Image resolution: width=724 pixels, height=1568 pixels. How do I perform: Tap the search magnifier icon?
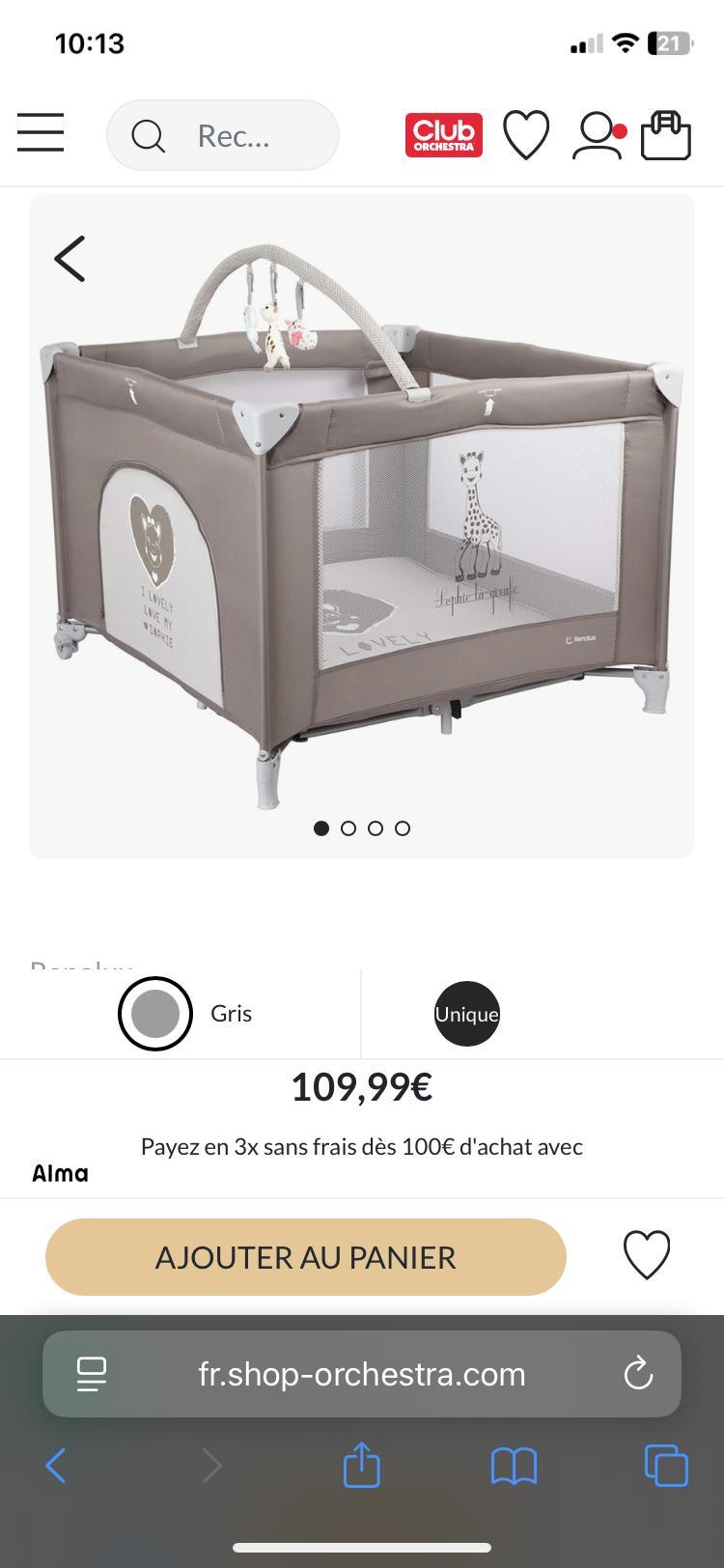(148, 135)
